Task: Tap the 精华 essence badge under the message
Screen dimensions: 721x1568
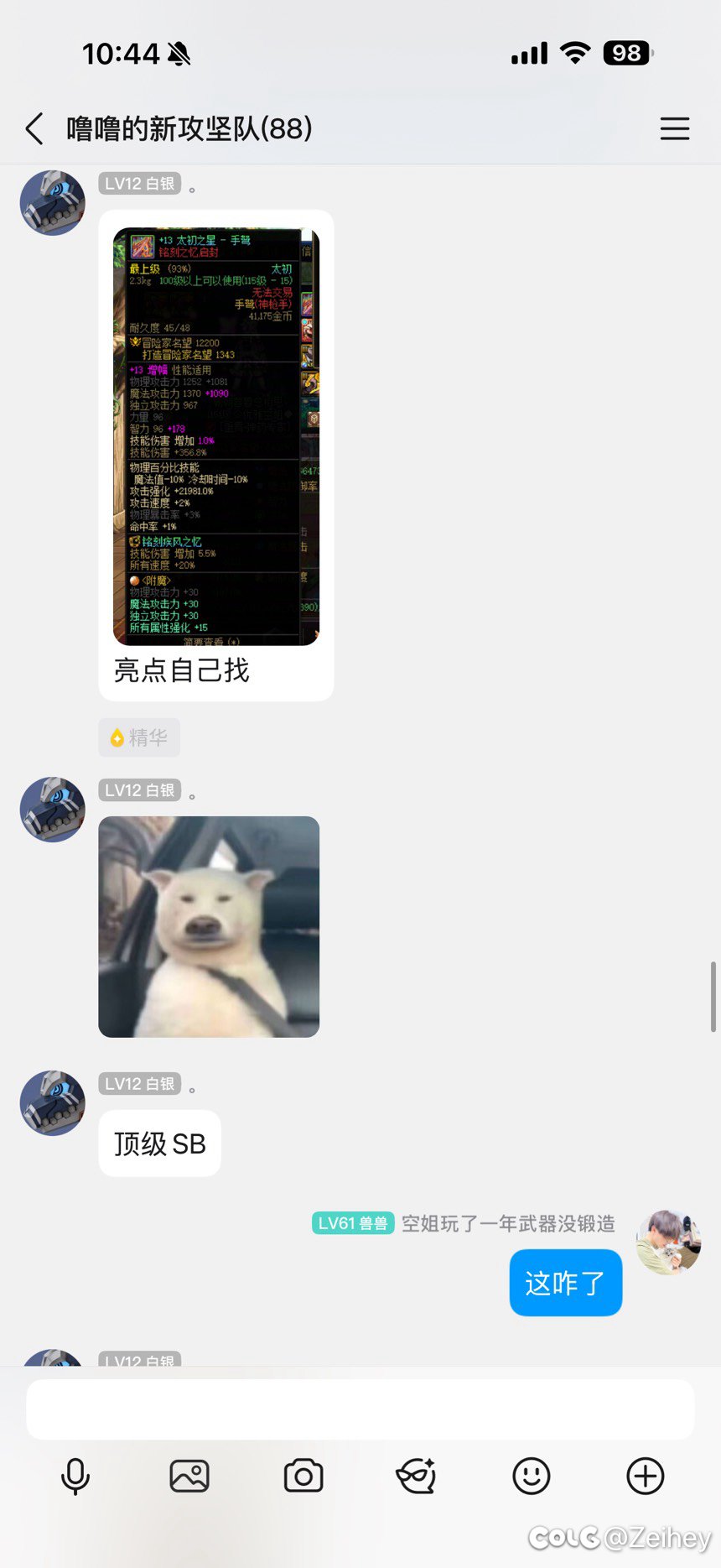Action: [139, 737]
